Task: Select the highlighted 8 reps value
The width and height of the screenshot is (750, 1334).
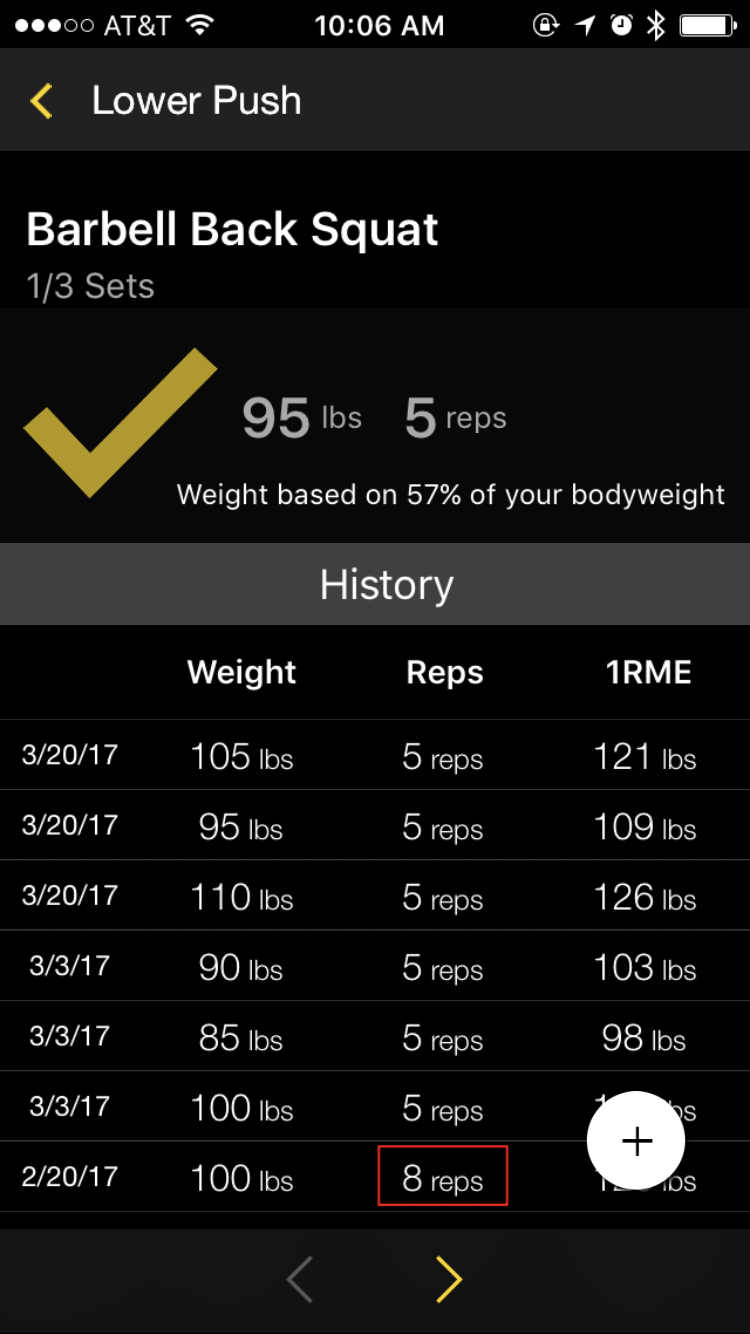Action: coord(442,1177)
